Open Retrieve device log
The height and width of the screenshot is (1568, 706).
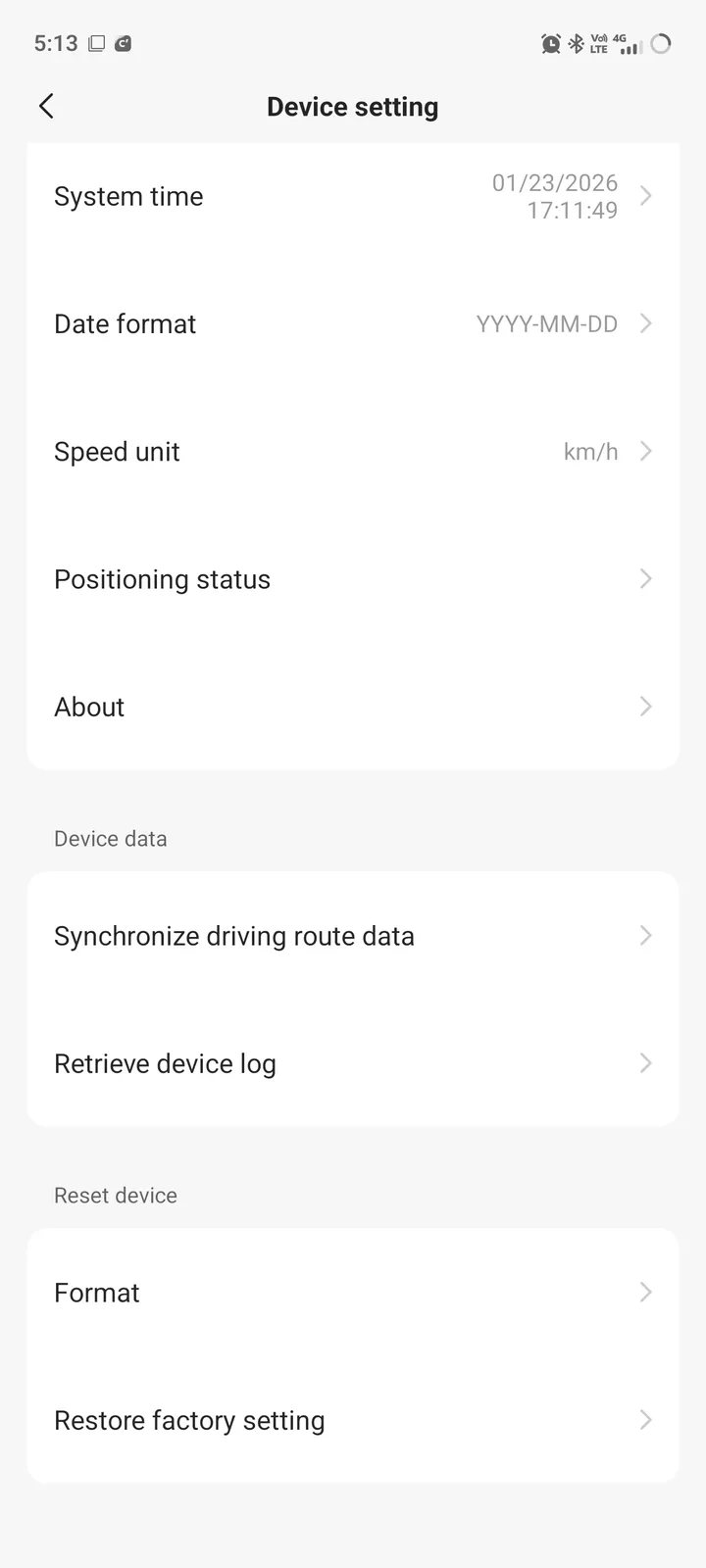click(353, 1063)
